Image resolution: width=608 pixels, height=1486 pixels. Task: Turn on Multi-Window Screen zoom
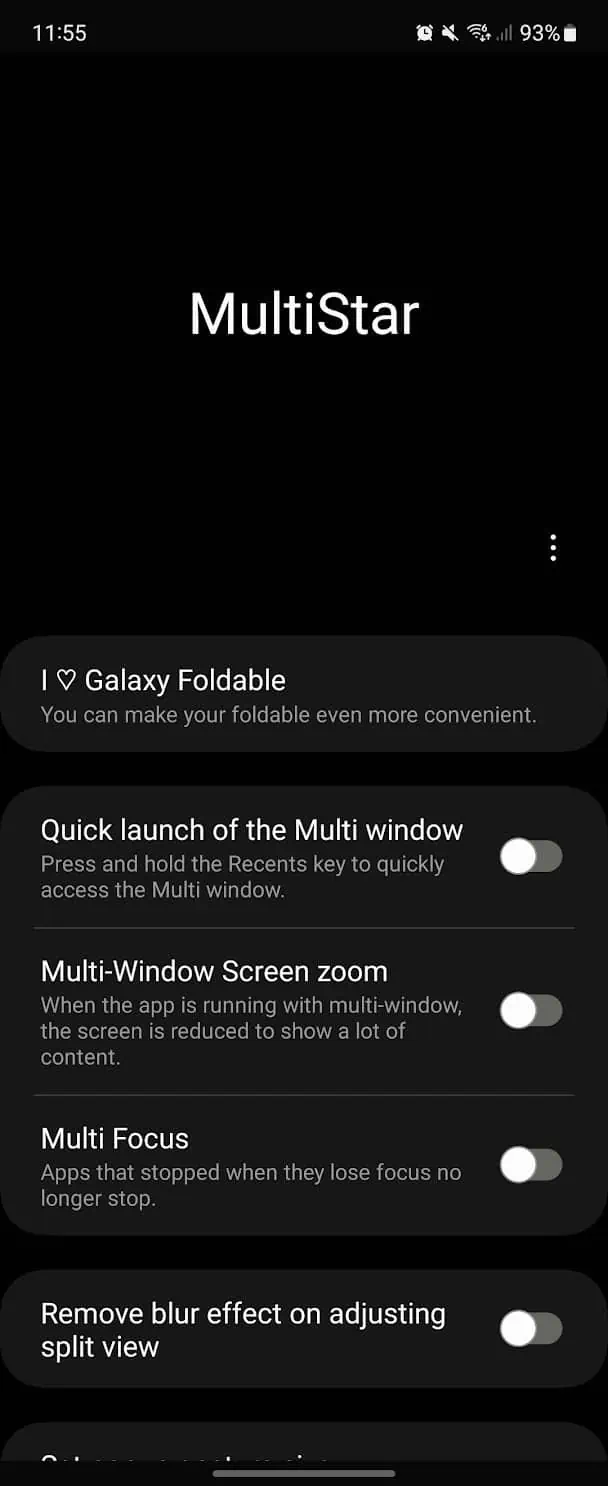point(531,1011)
